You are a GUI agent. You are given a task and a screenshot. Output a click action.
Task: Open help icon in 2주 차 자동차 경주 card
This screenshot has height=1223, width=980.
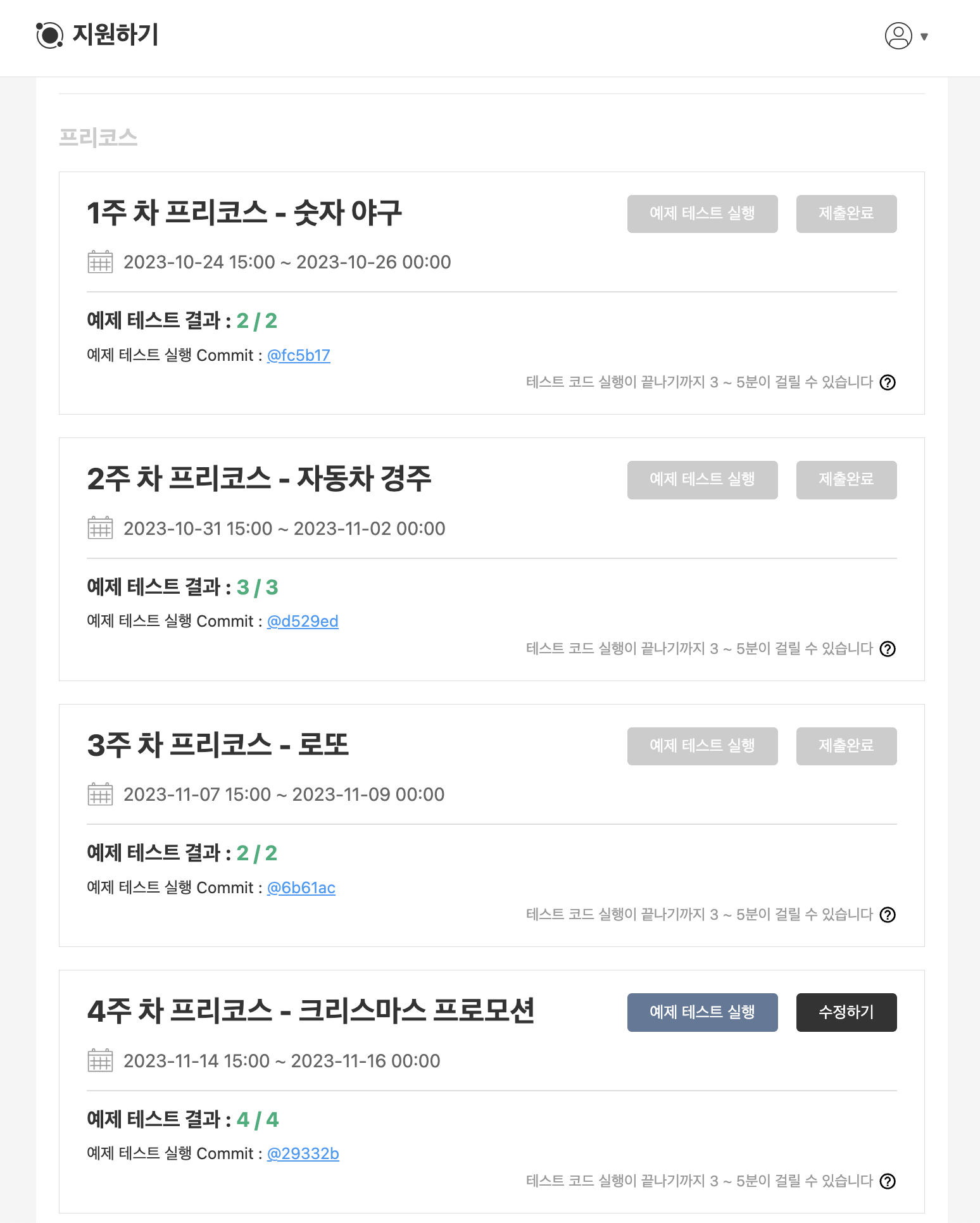click(x=888, y=649)
